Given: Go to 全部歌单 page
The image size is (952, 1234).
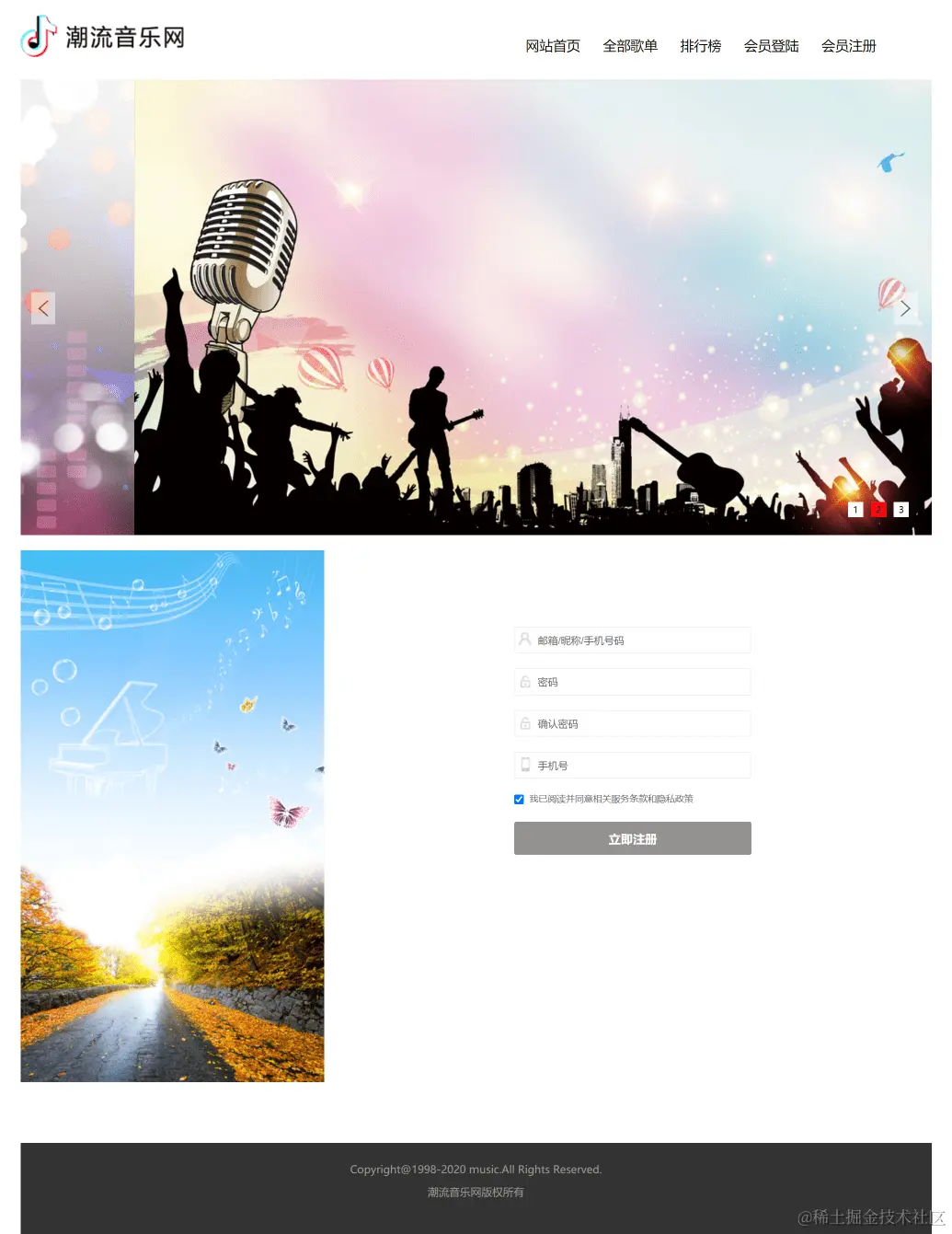Looking at the screenshot, I should [x=630, y=46].
